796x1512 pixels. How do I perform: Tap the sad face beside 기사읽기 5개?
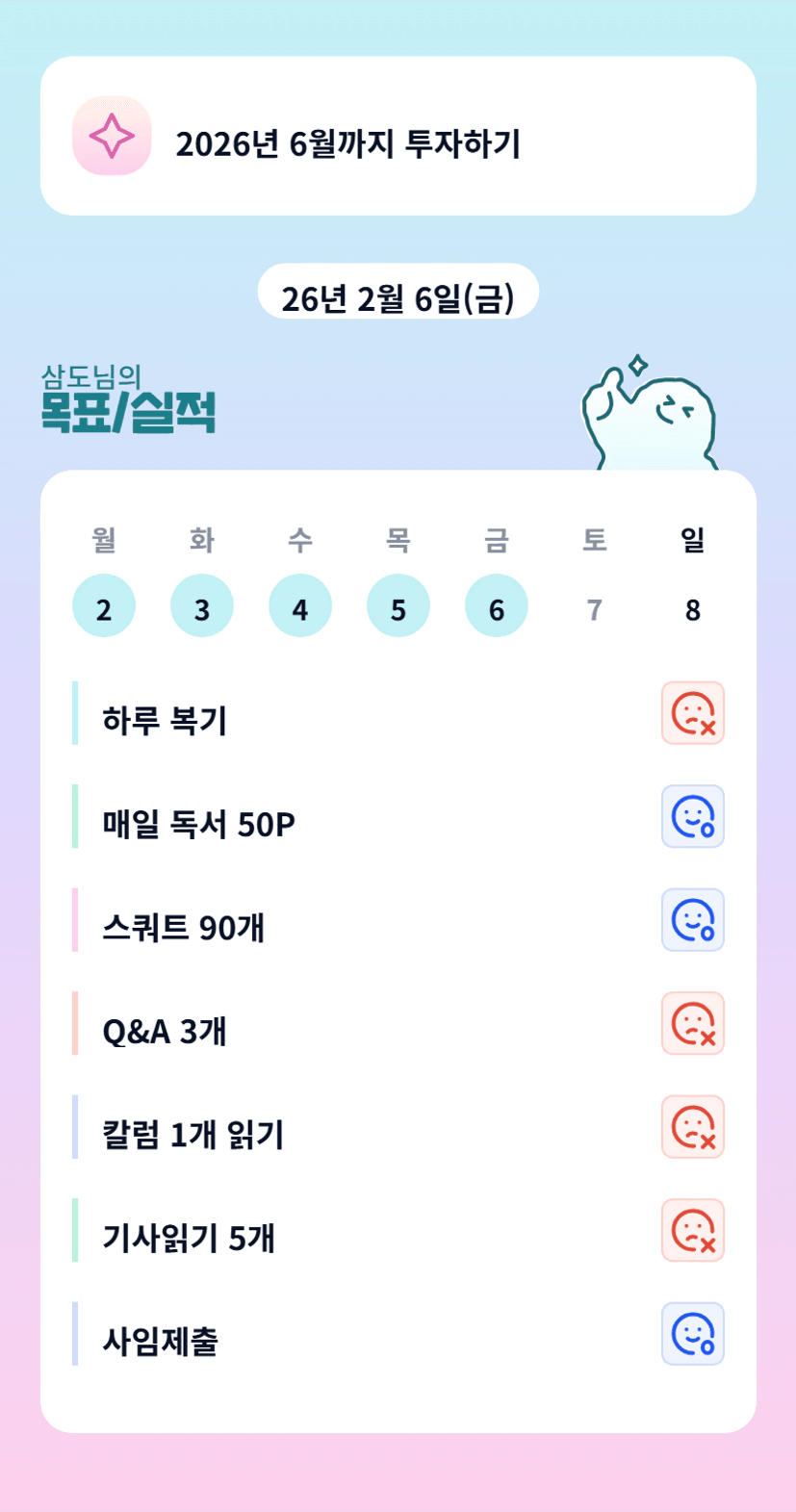(x=693, y=1230)
